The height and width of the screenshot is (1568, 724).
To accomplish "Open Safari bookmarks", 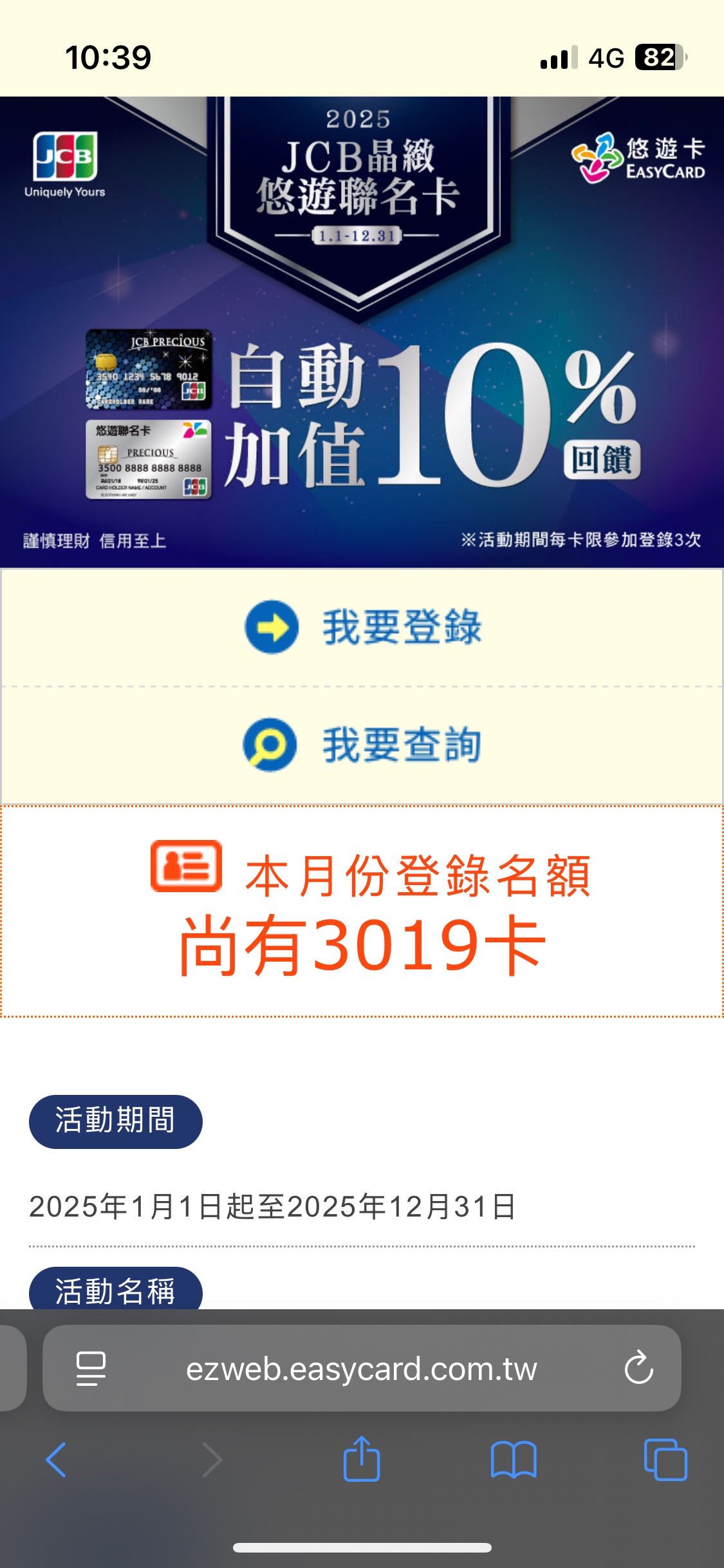I will coord(513,1460).
